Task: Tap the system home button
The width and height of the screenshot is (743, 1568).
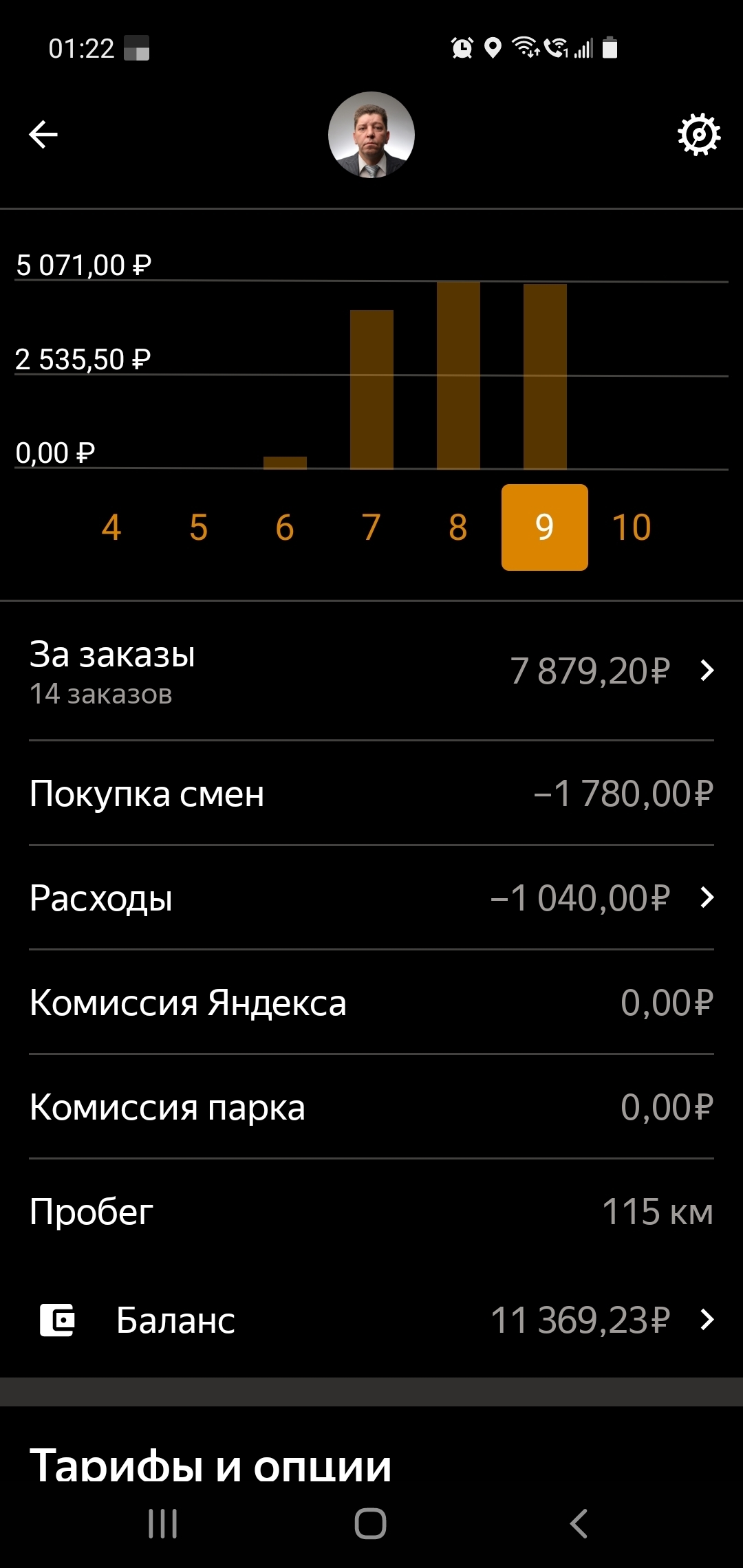Action: tap(370, 1523)
